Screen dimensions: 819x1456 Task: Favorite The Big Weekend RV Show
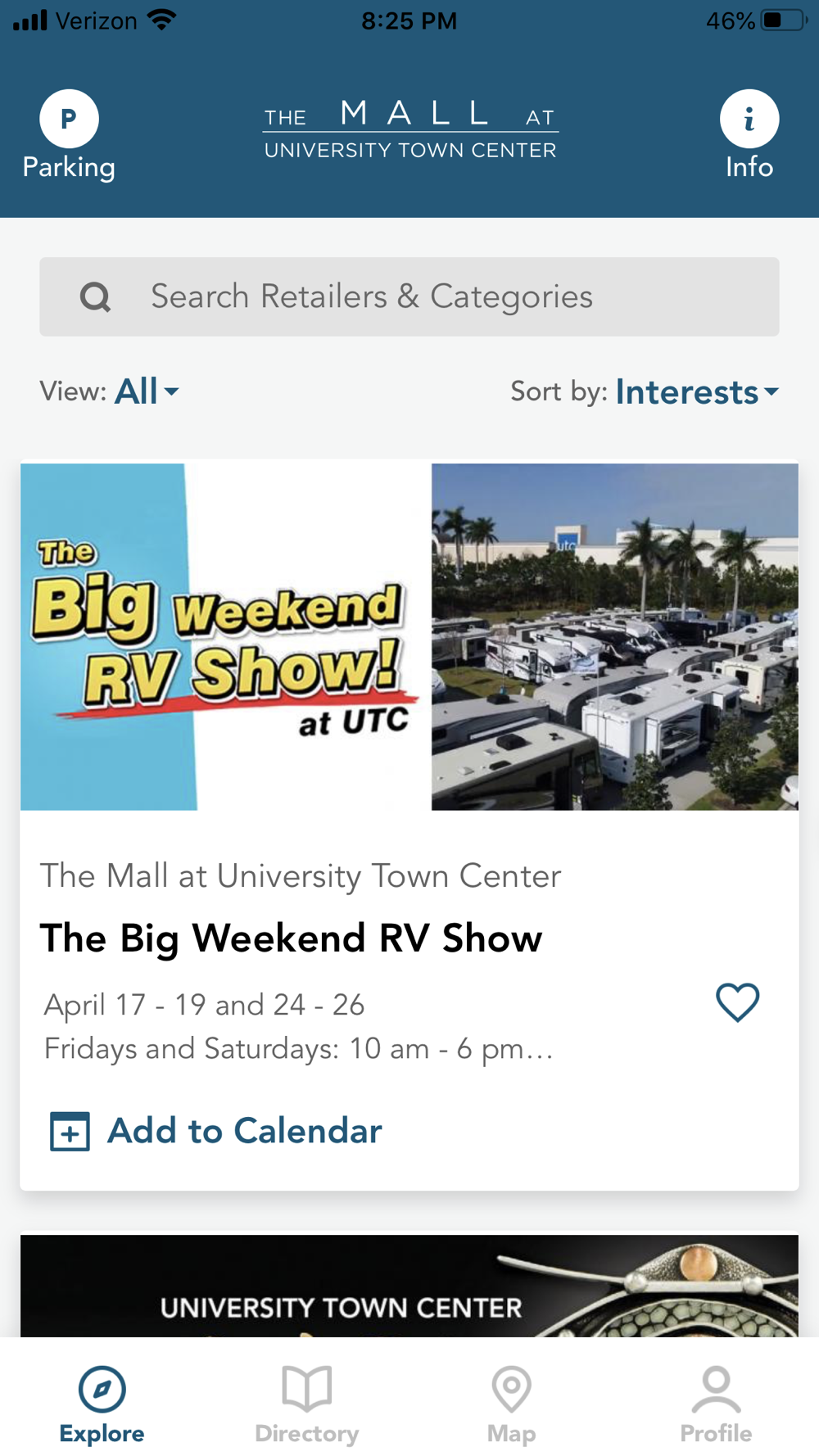pos(738,1002)
